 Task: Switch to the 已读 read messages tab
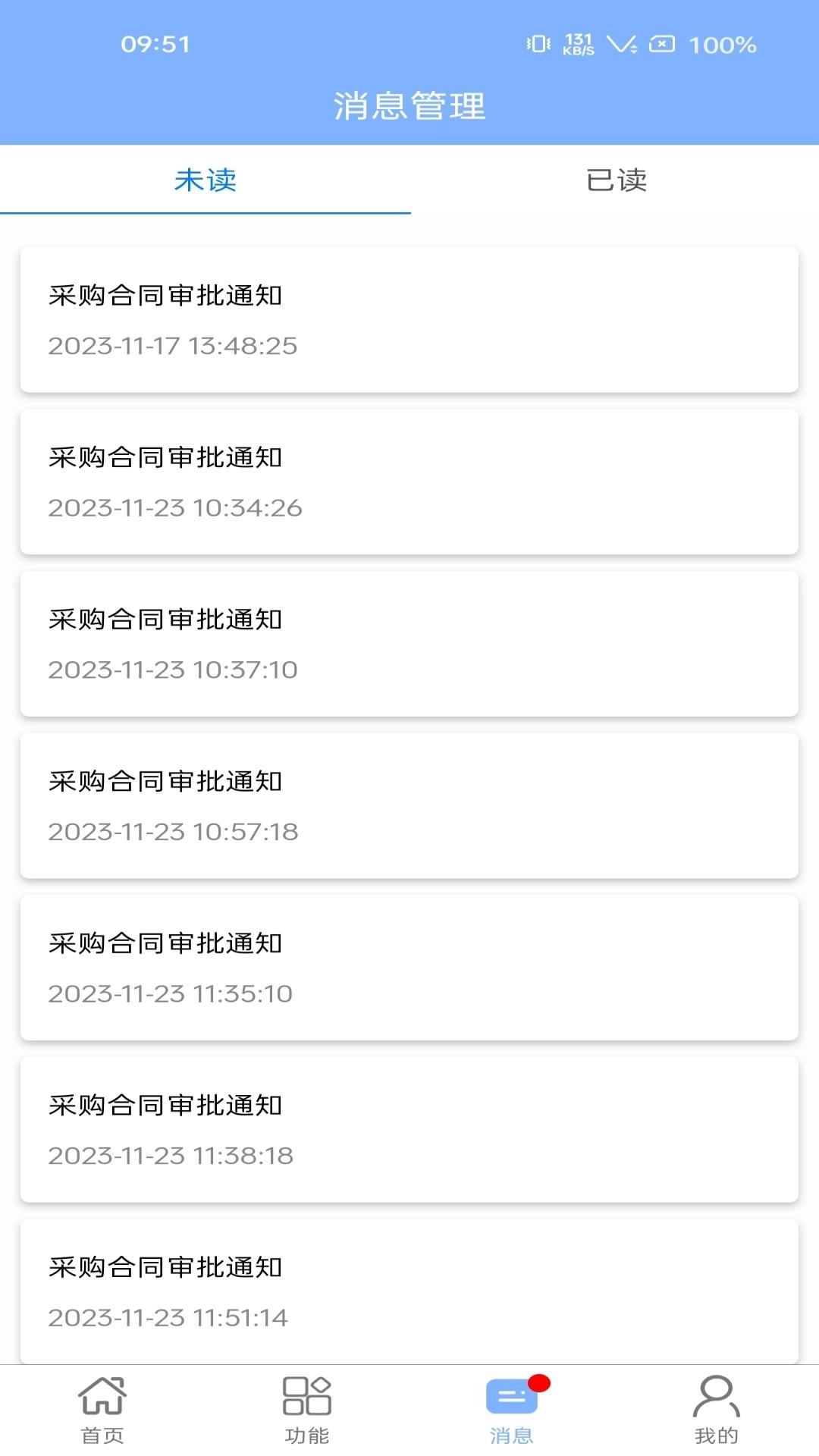(614, 180)
